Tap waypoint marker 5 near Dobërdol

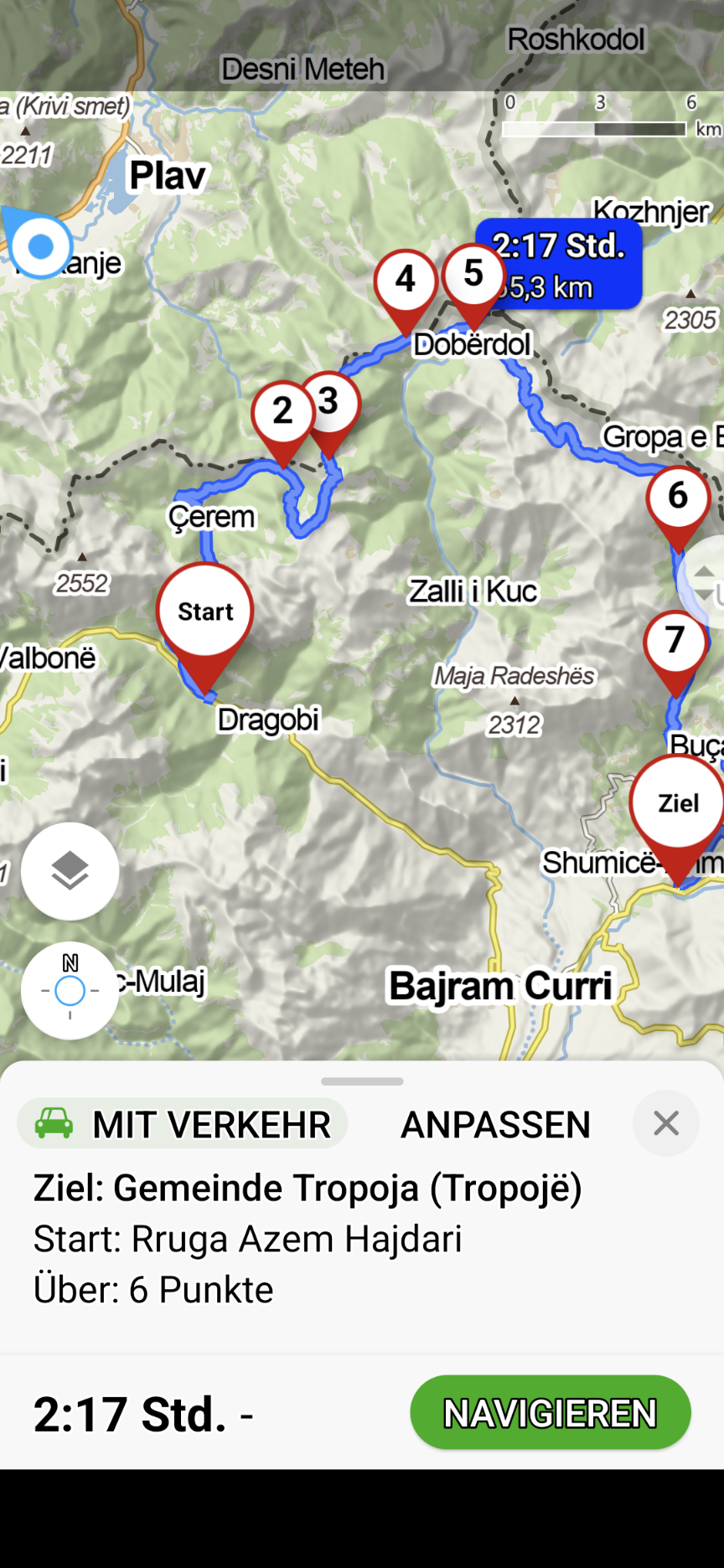click(473, 274)
